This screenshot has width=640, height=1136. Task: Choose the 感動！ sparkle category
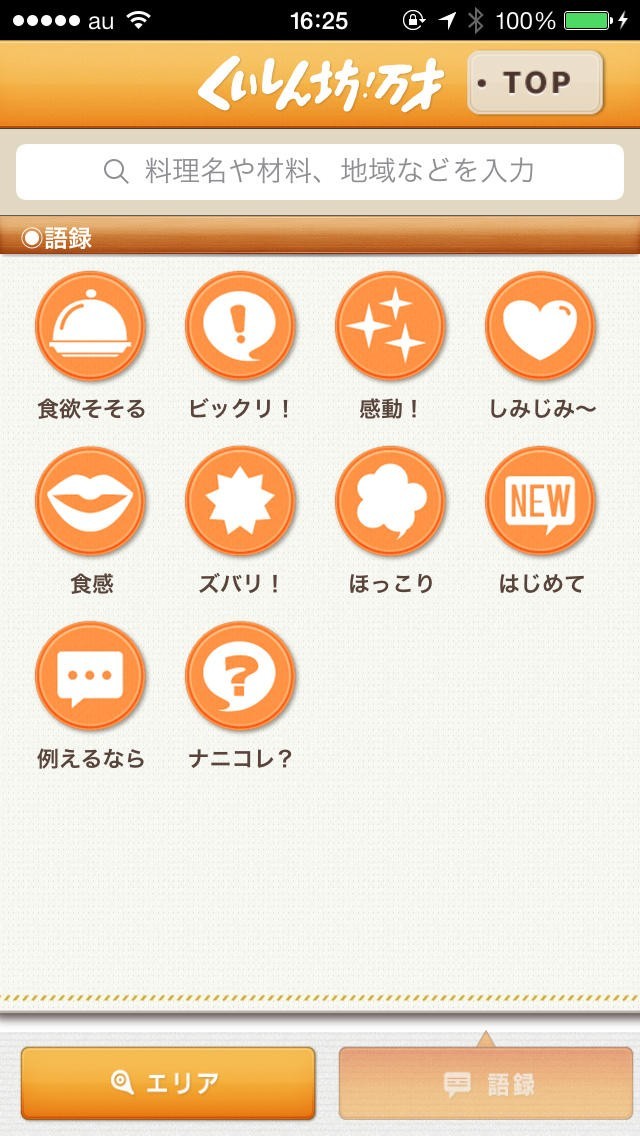click(x=390, y=326)
